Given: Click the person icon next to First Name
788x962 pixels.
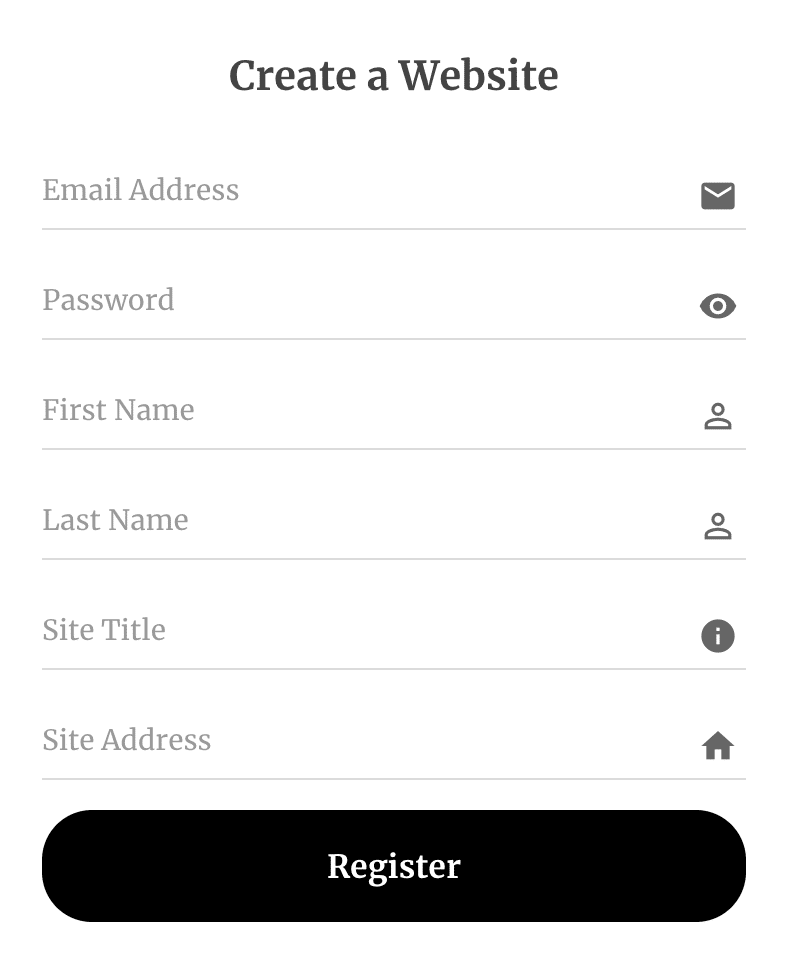Looking at the screenshot, I should 718,416.
